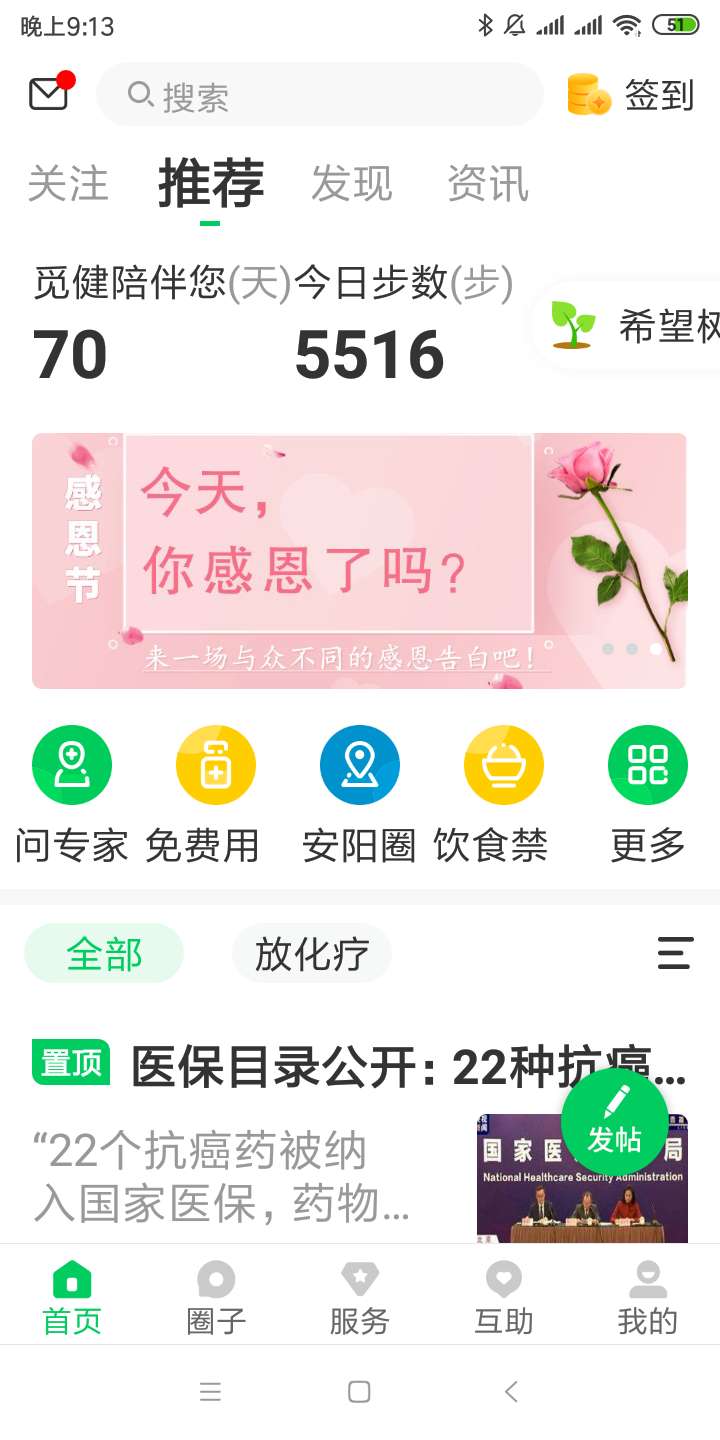Image resolution: width=720 pixels, height=1440 pixels.
Task: Open the message inbox envelope icon
Action: (x=47, y=95)
